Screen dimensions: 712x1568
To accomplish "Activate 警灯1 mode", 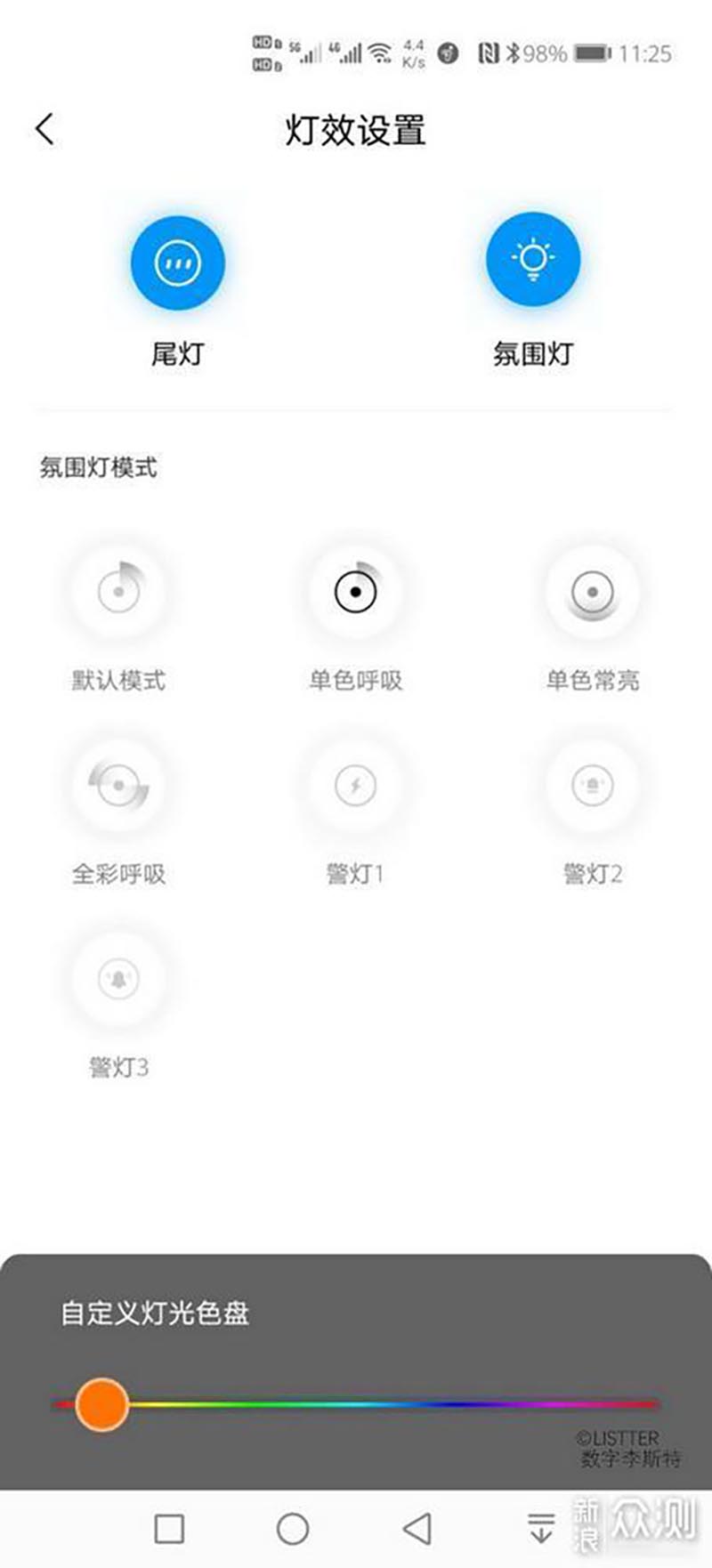I will pyautogui.click(x=355, y=785).
